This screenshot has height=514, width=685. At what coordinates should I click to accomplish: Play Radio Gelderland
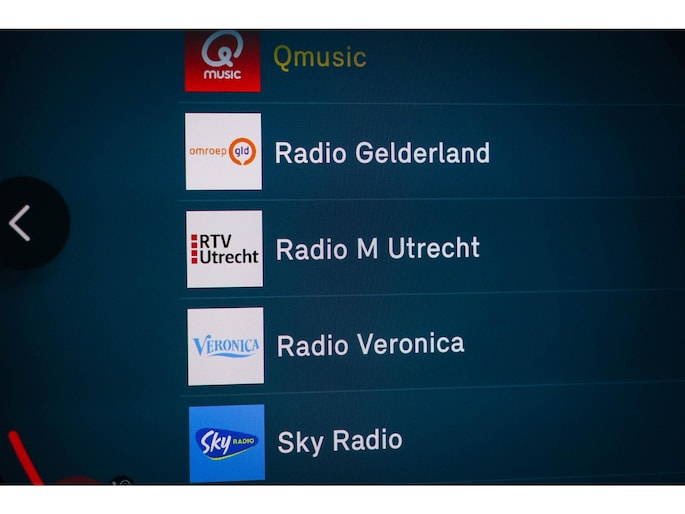point(381,153)
